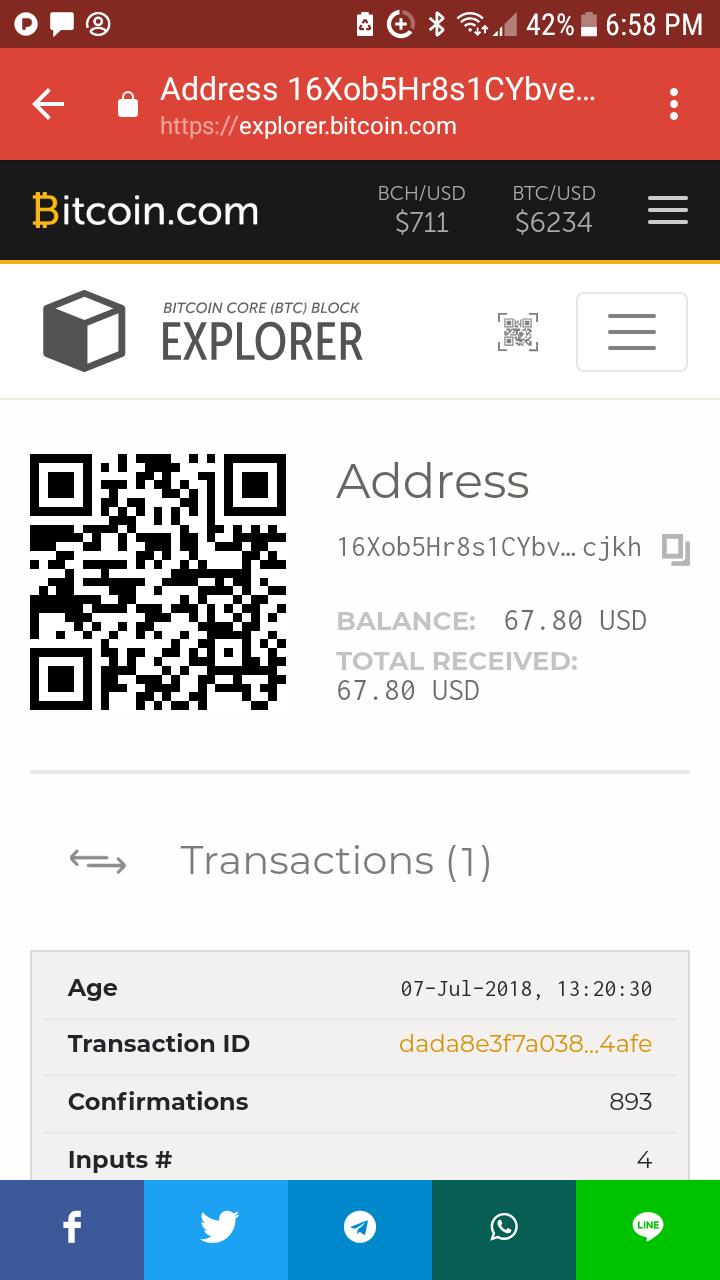Open the browser overflow menu
This screenshot has height=1280, width=720.
(x=674, y=104)
